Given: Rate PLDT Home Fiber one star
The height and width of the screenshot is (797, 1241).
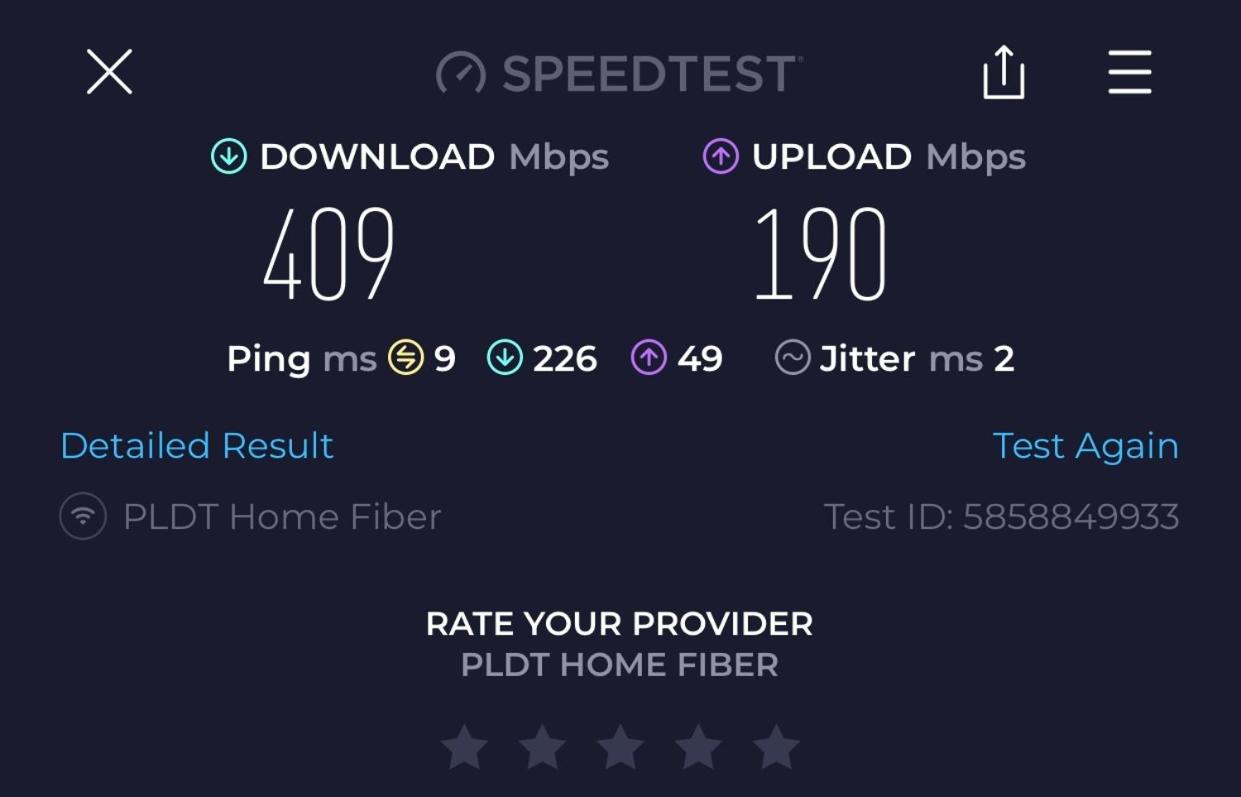Looking at the screenshot, I should (x=464, y=748).
